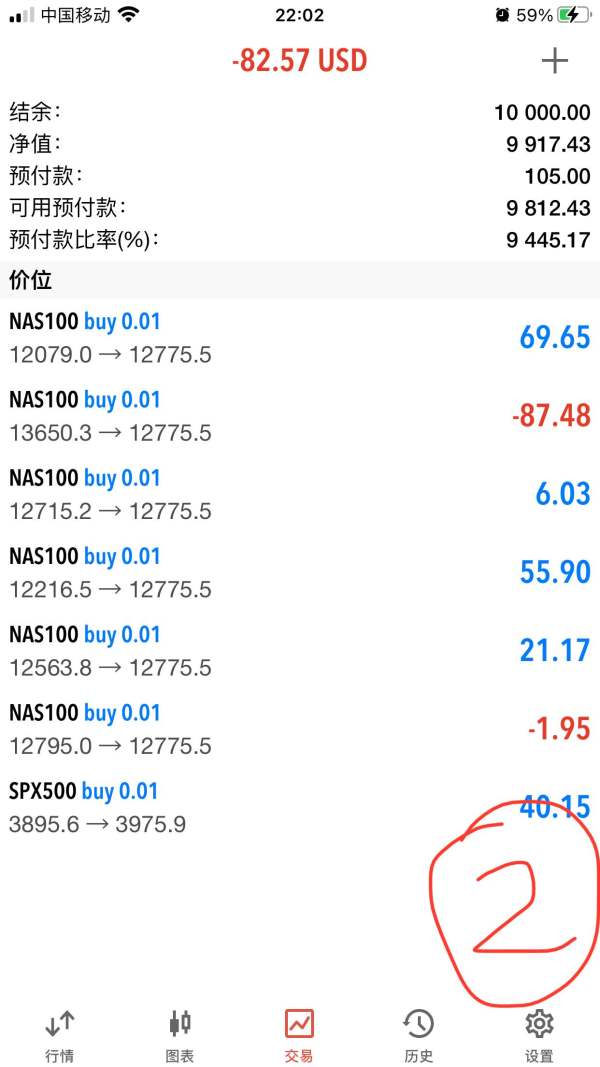The height and width of the screenshot is (1067, 600).
Task: Switch to the 行情 quotes tab
Action: [x=60, y=1034]
